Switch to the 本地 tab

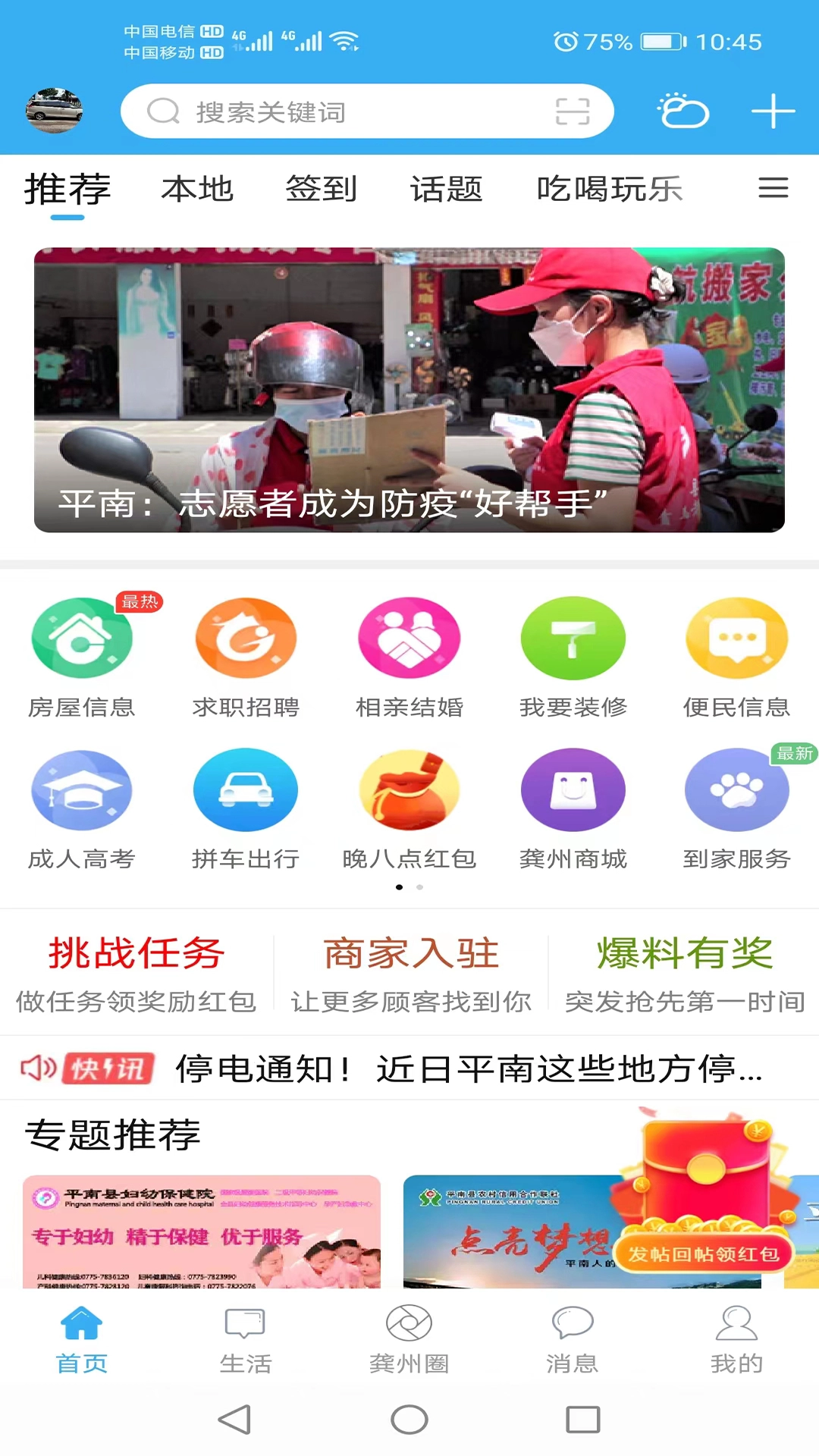198,190
